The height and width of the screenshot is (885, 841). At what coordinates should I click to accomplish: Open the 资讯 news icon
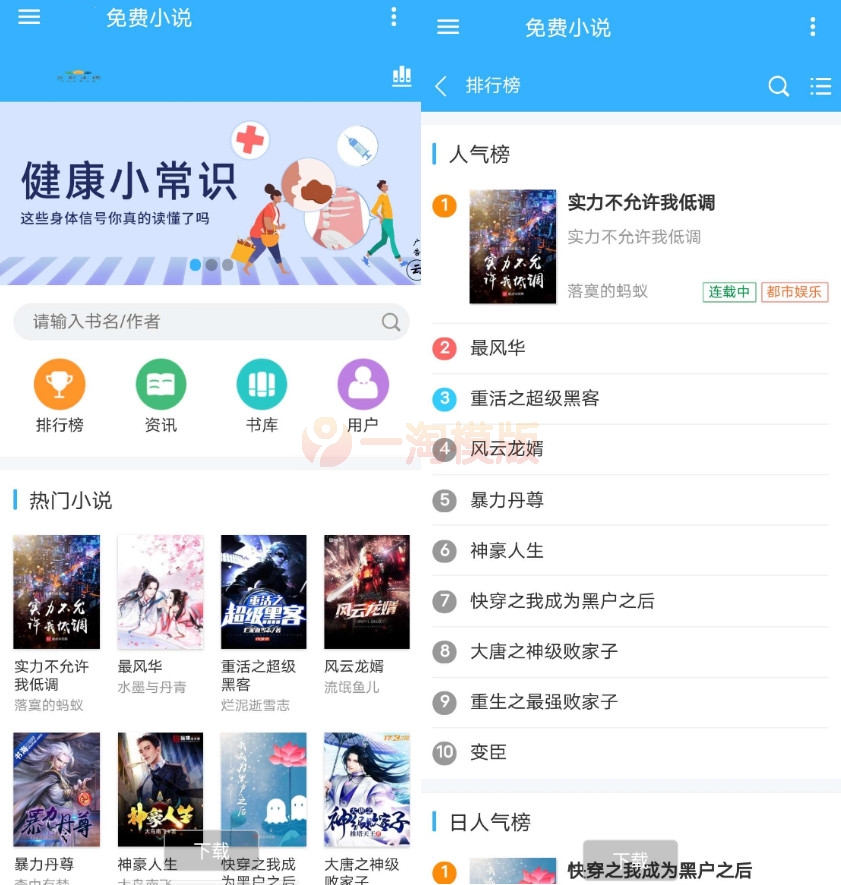pyautogui.click(x=160, y=384)
